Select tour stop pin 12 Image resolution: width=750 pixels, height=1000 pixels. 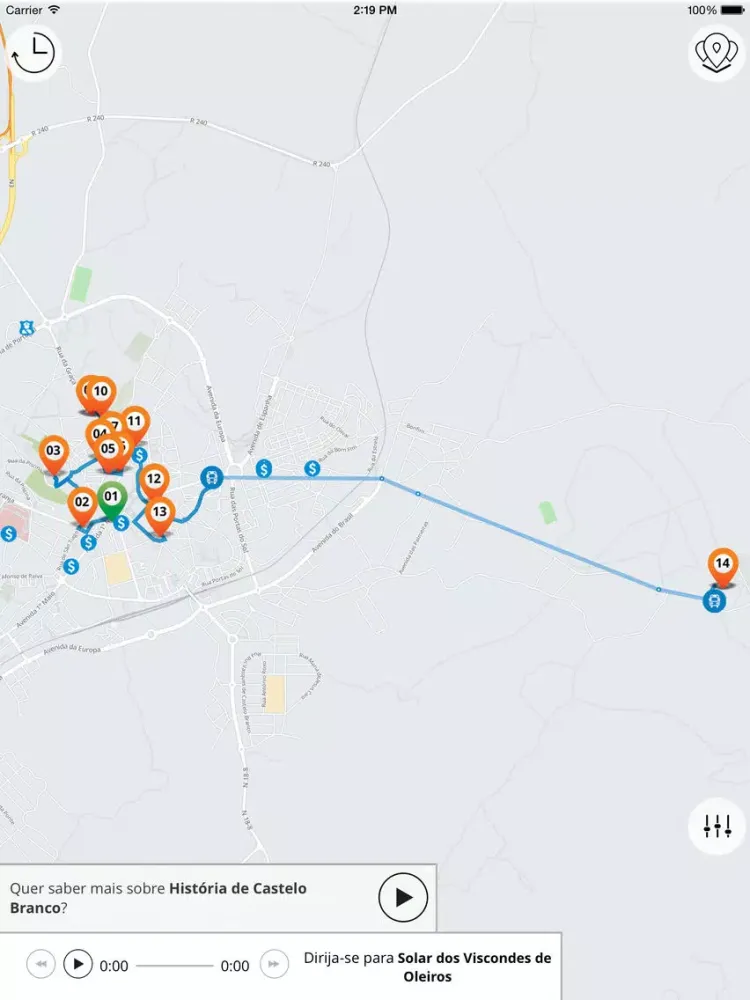click(x=154, y=480)
